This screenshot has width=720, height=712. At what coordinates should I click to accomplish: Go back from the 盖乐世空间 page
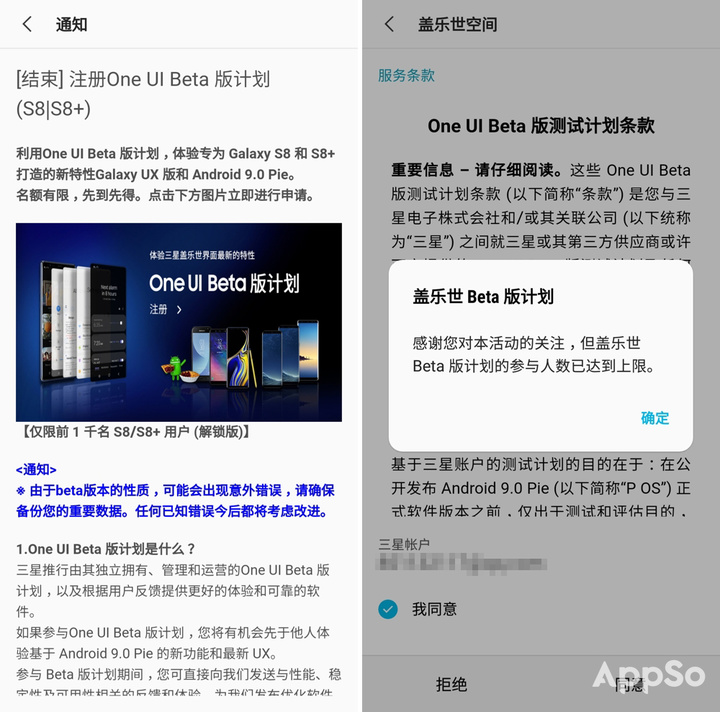click(389, 24)
